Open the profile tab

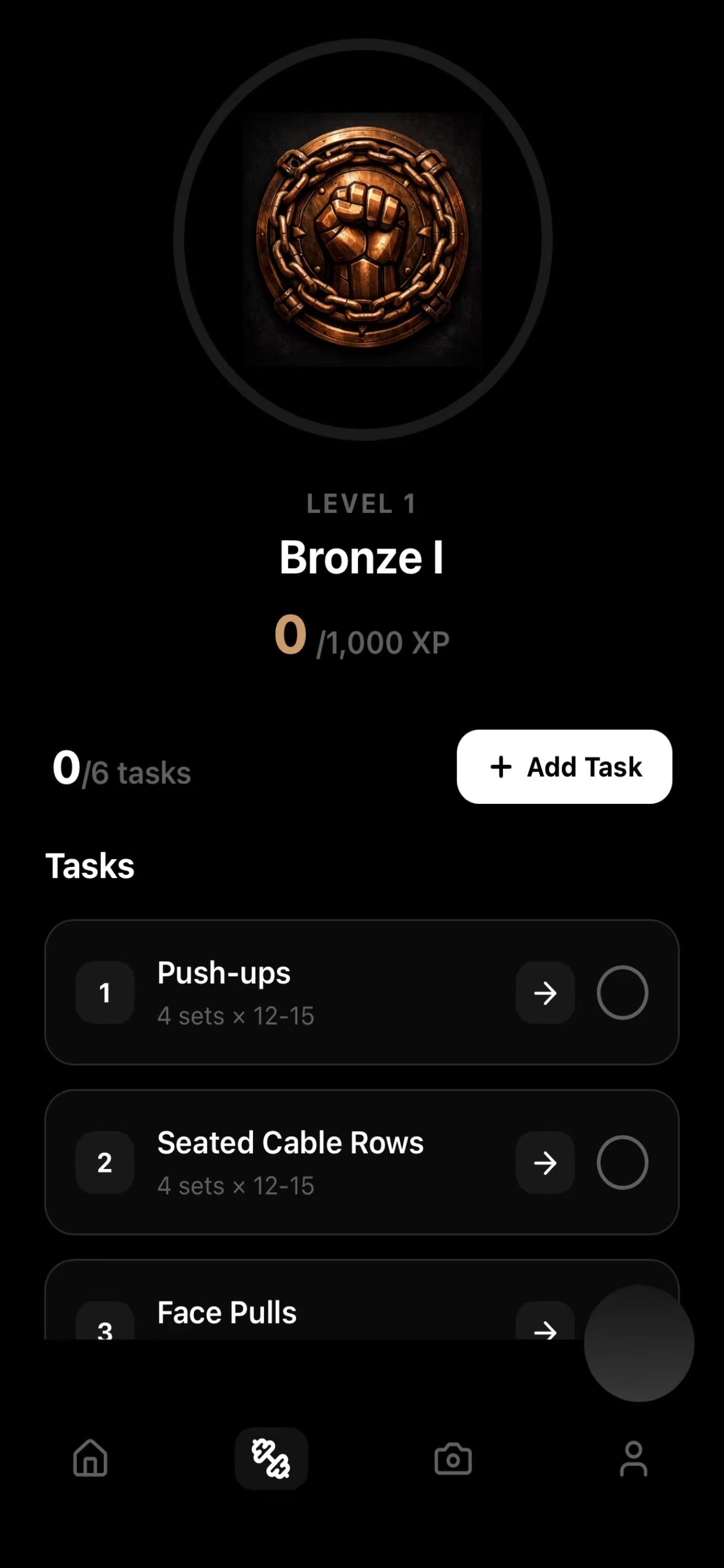click(633, 1458)
